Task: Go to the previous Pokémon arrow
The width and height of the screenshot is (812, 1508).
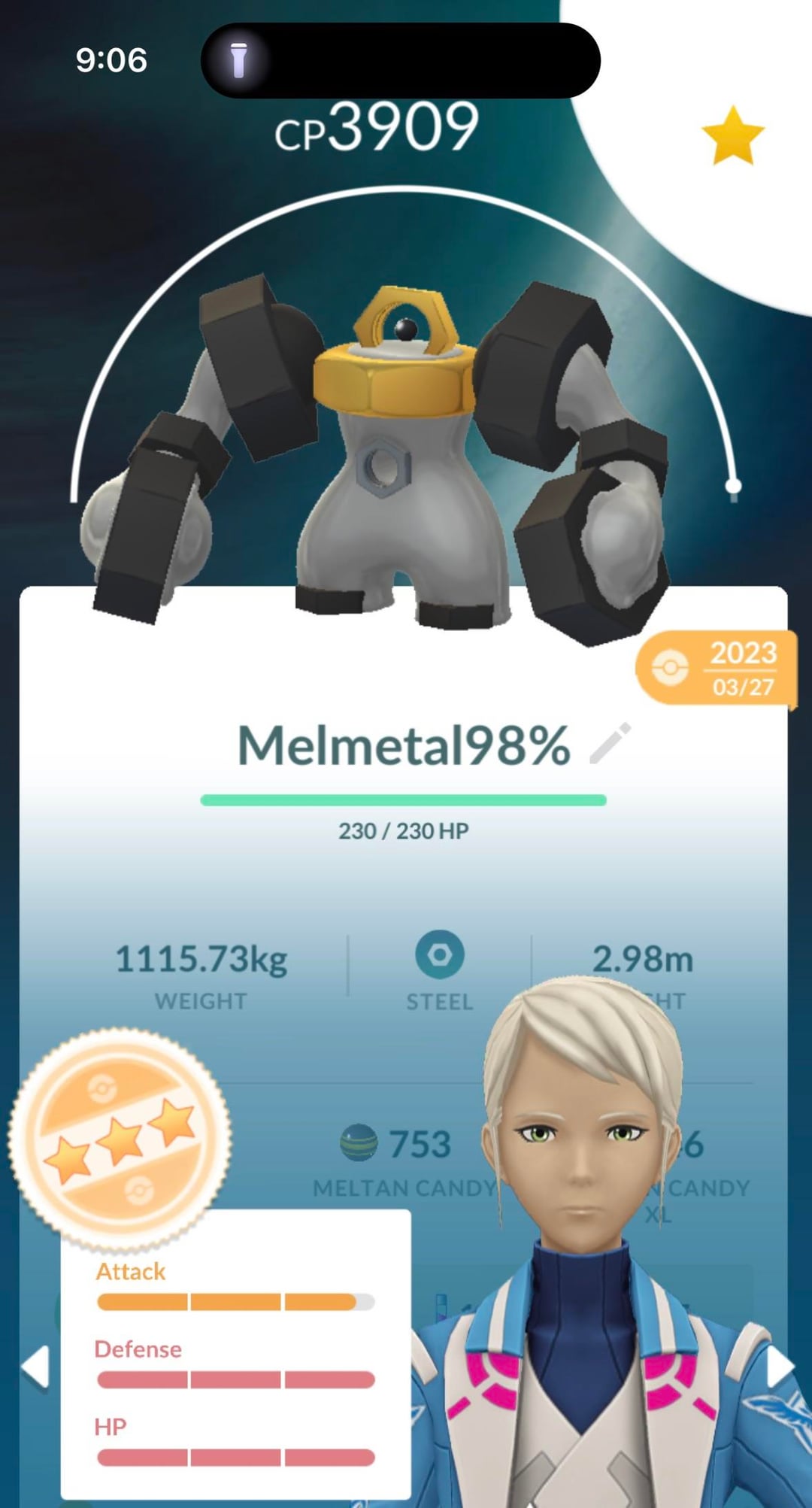Action: (35, 1366)
